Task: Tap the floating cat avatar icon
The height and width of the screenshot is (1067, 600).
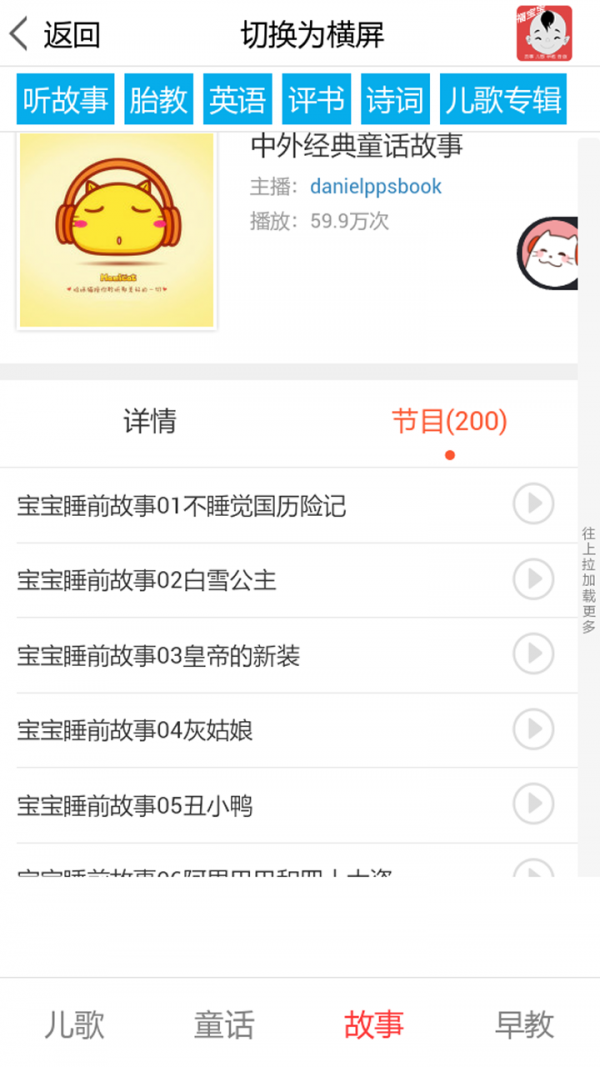Action: pyautogui.click(x=549, y=254)
